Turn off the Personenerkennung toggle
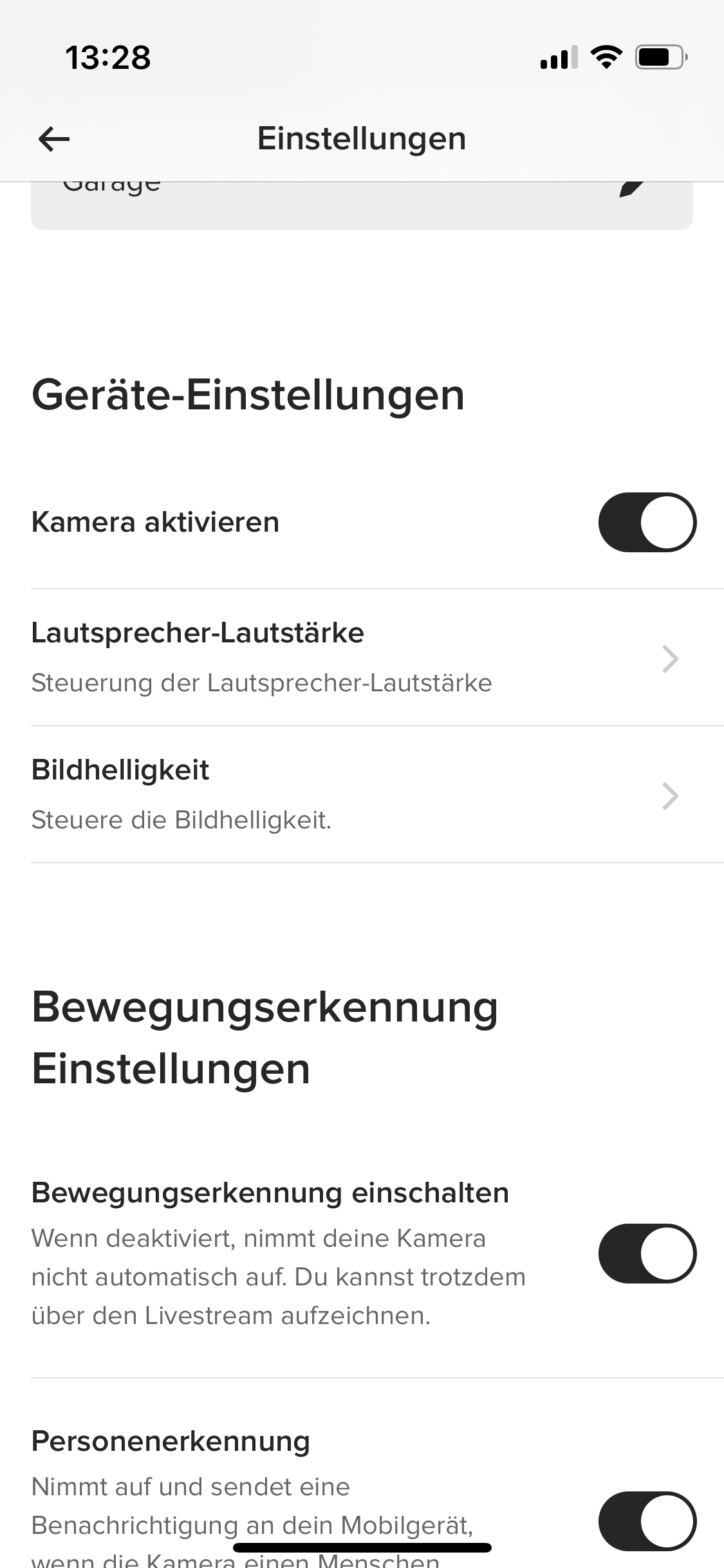The width and height of the screenshot is (724, 1568). 647,1521
